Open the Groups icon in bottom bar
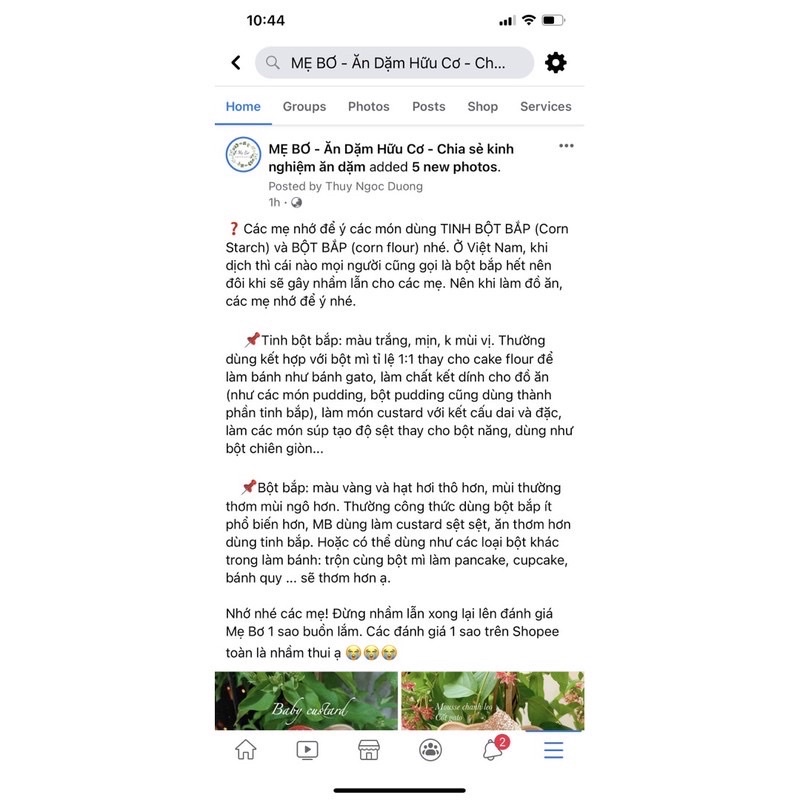The width and height of the screenshot is (800, 800). pyautogui.click(x=431, y=749)
